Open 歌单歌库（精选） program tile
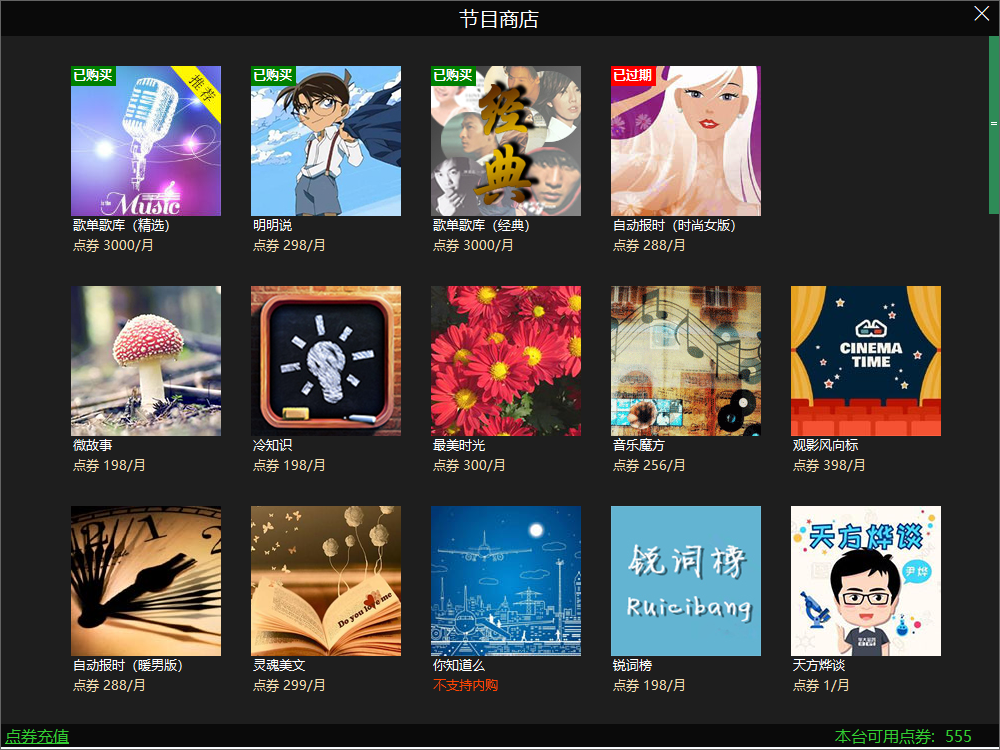 (x=146, y=141)
